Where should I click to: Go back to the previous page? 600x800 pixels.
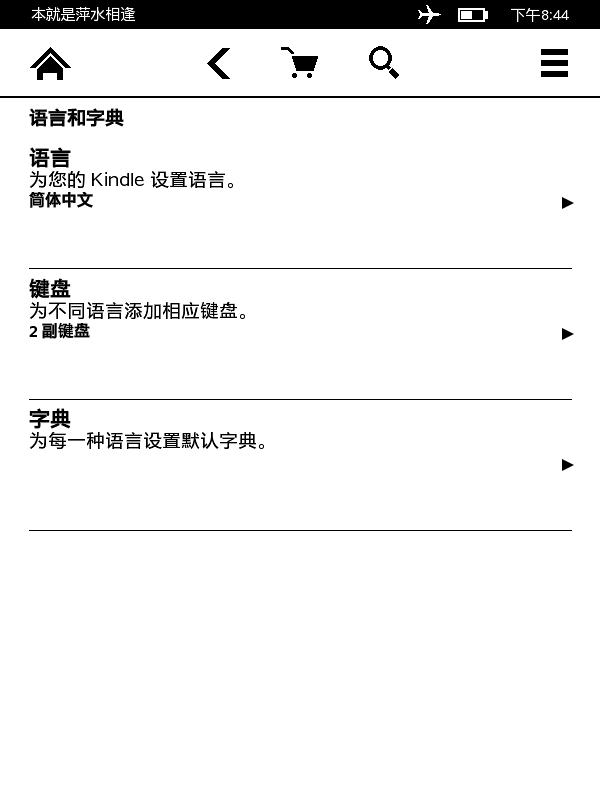[219, 63]
